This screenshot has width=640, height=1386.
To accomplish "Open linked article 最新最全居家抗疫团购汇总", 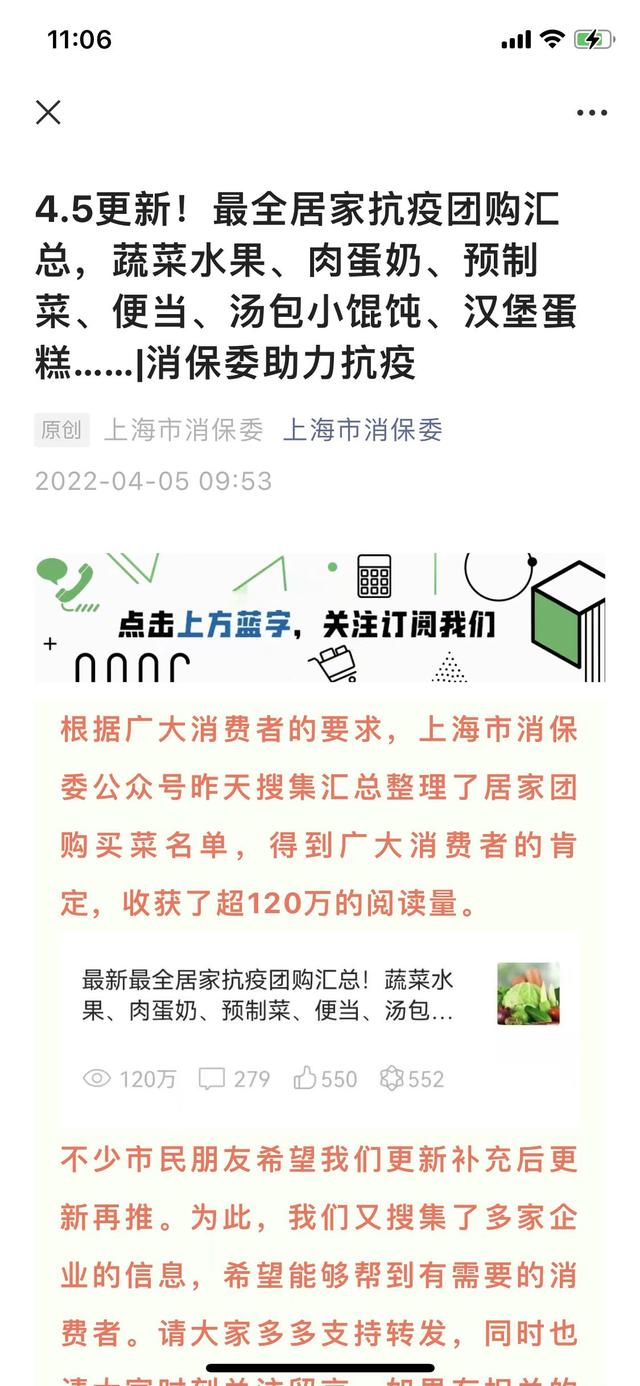I will point(268,994).
